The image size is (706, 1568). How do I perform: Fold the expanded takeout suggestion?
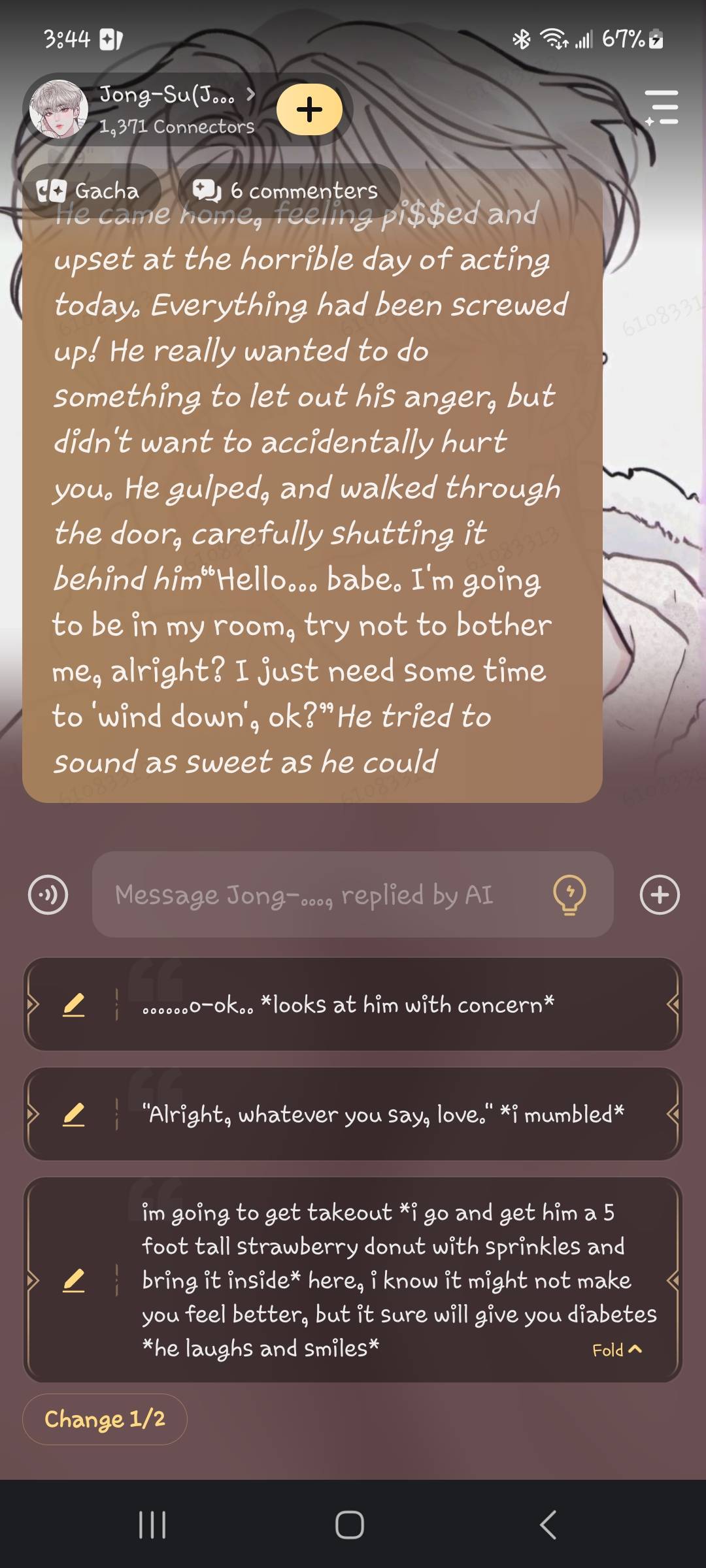pos(617,1350)
